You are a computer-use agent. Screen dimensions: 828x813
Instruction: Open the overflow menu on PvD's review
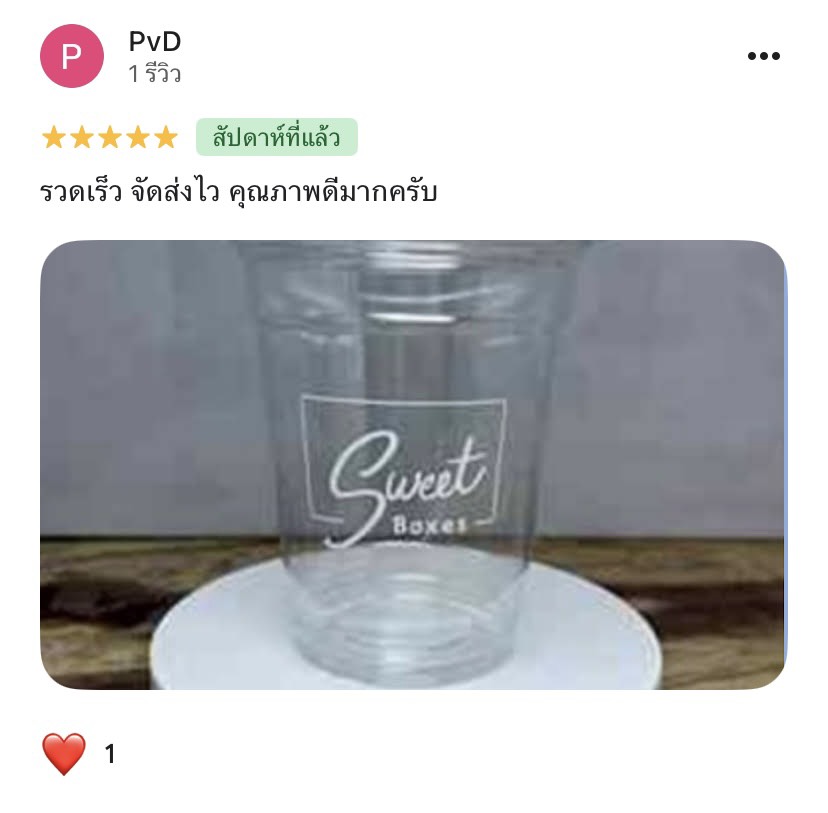763,56
